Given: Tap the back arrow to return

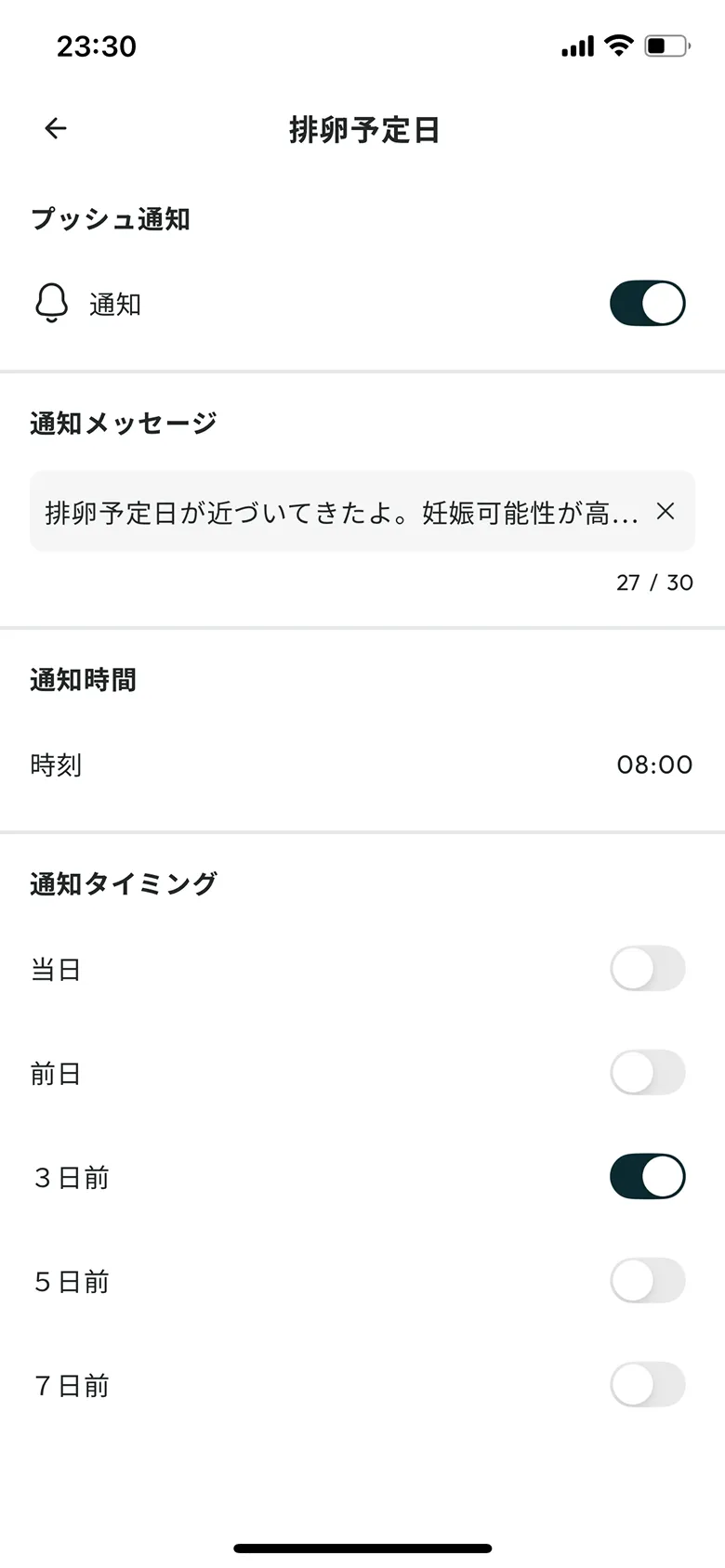Looking at the screenshot, I should 55,128.
